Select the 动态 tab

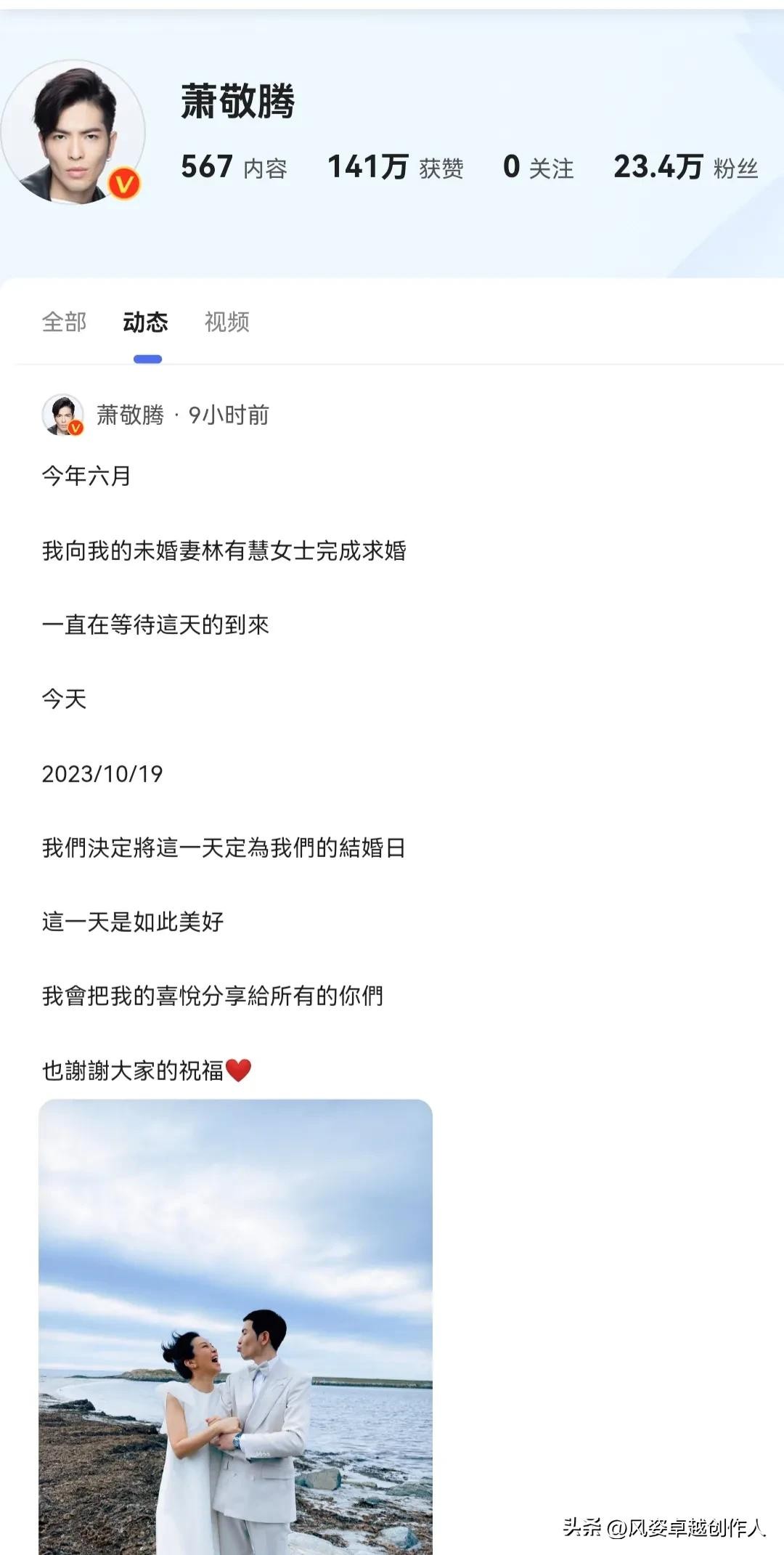click(146, 322)
